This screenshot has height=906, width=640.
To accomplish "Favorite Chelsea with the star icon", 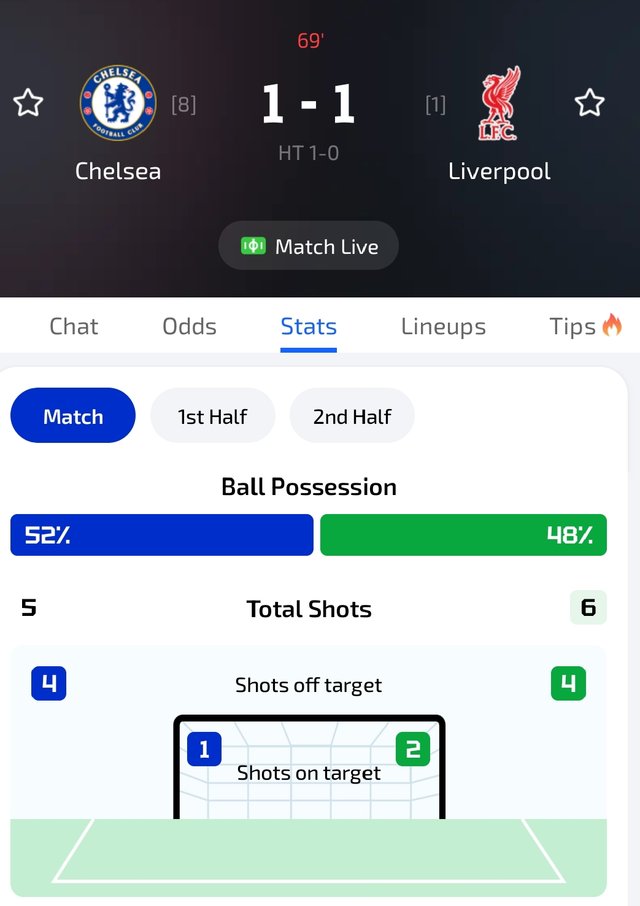I will [28, 102].
